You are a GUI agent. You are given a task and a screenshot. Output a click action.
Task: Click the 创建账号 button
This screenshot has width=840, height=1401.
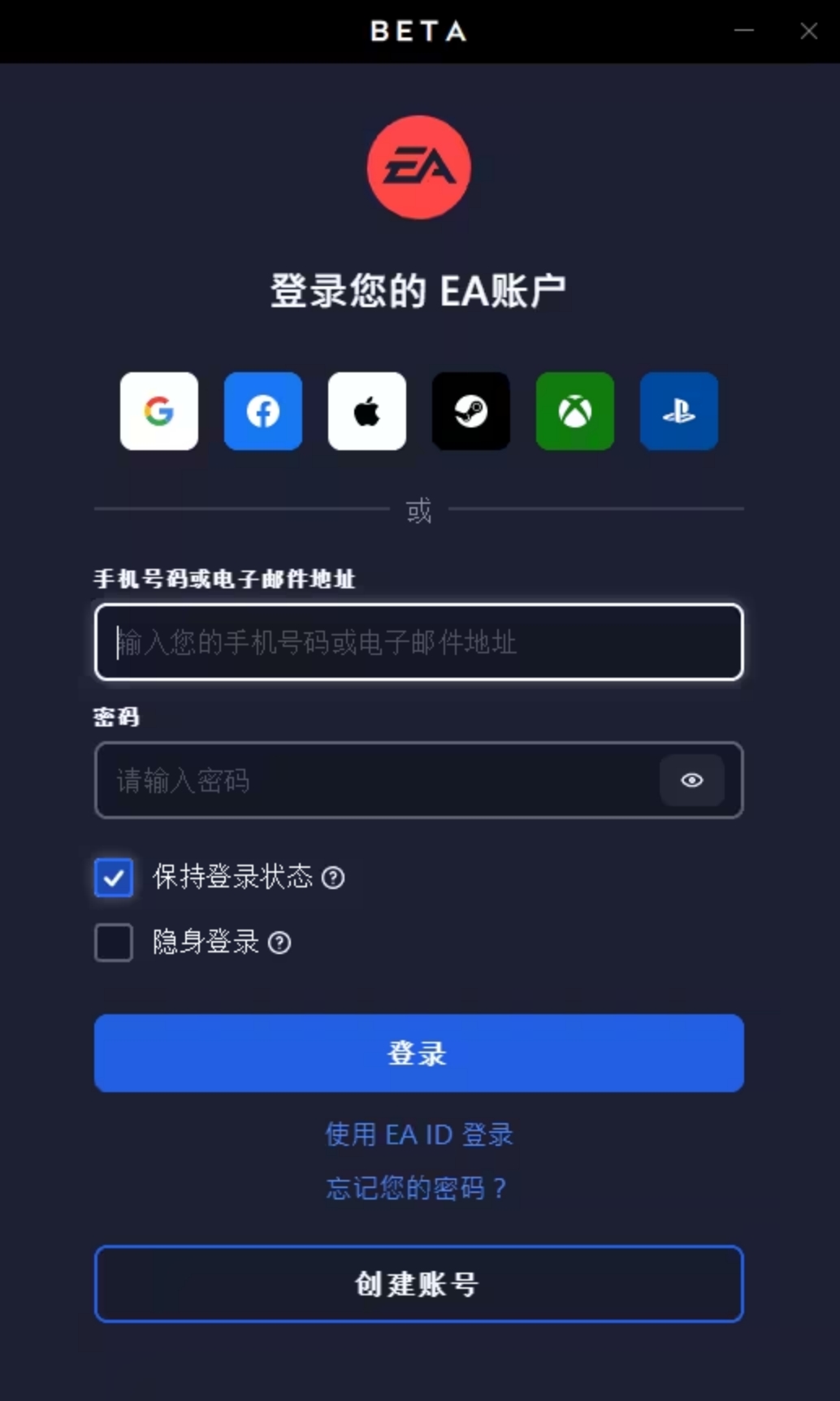419,1284
